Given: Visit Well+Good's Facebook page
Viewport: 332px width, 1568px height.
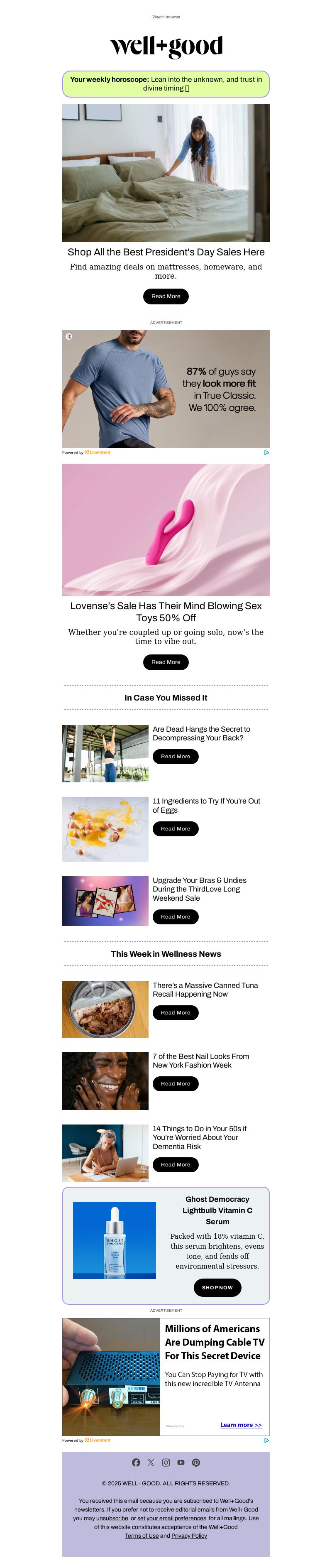Looking at the screenshot, I should coord(136,1462).
